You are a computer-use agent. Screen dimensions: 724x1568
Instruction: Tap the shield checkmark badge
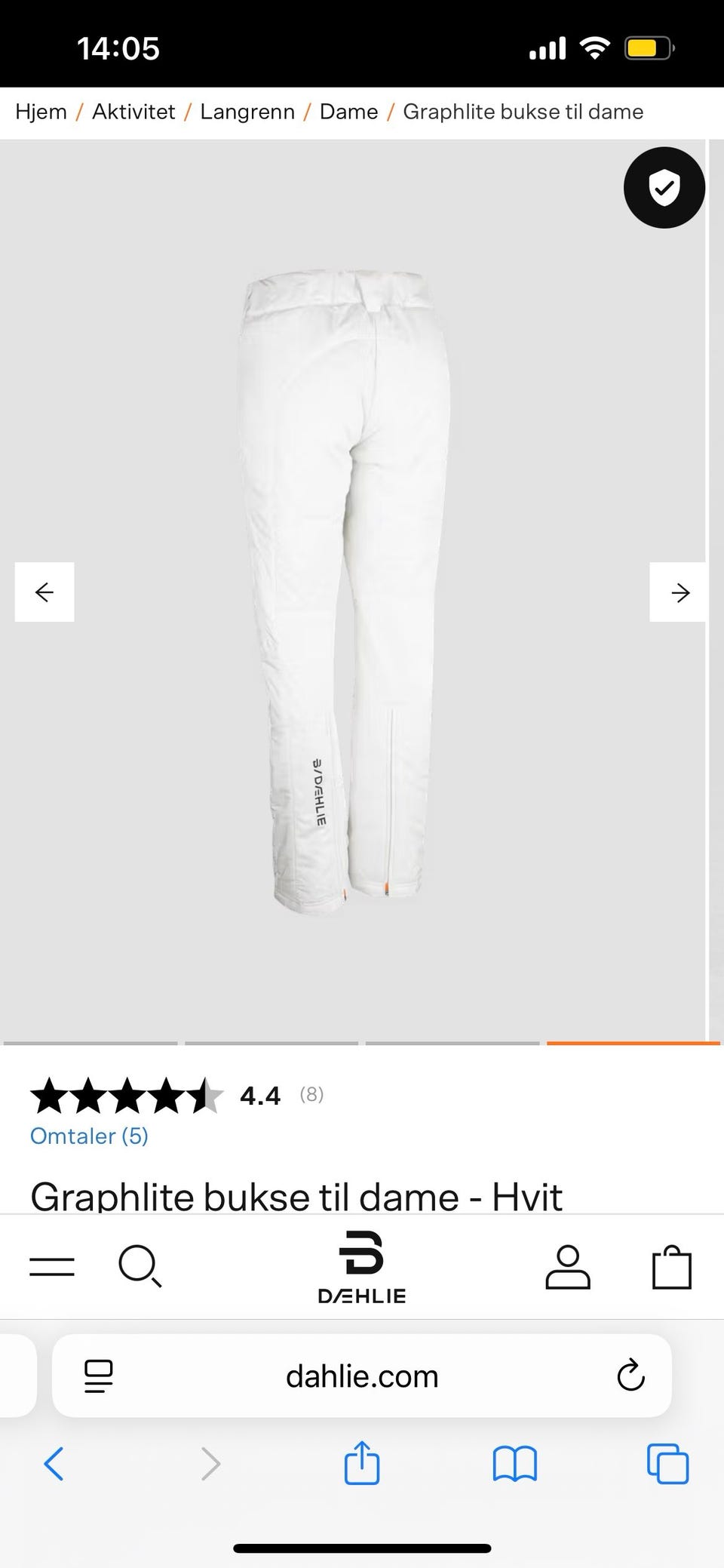(664, 188)
